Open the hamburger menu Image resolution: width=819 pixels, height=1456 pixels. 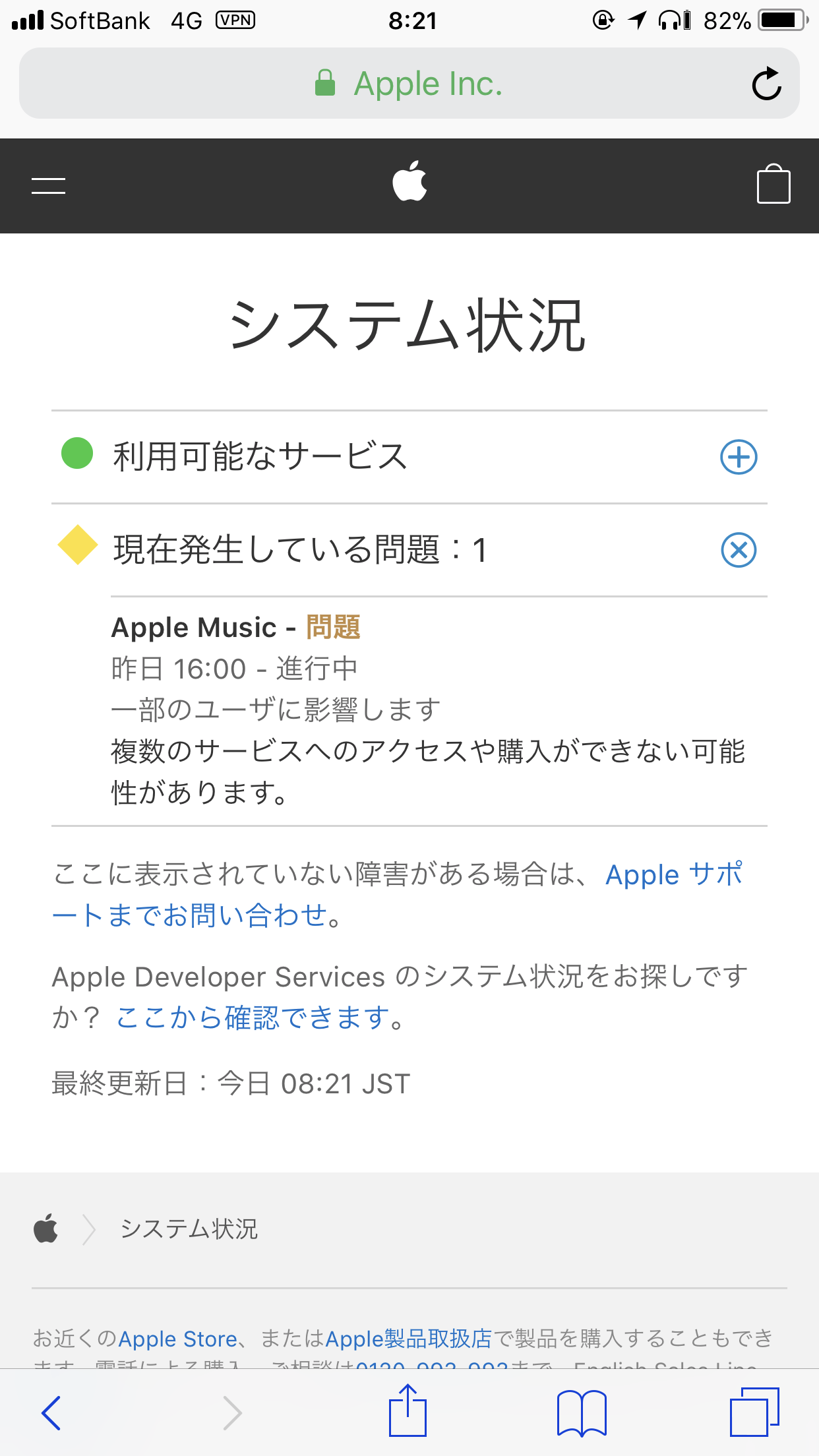(x=49, y=186)
